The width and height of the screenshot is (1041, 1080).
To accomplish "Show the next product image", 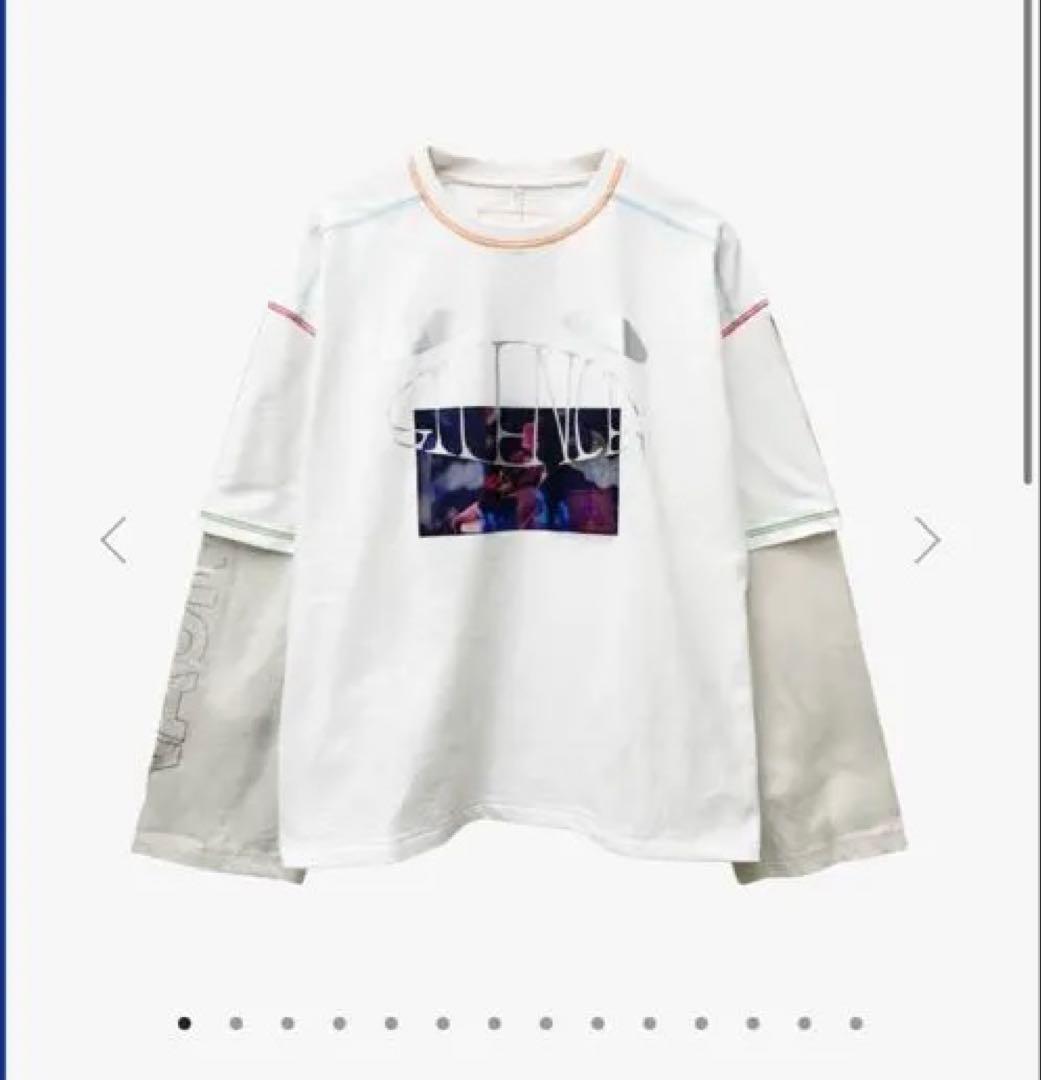I will (927, 540).
